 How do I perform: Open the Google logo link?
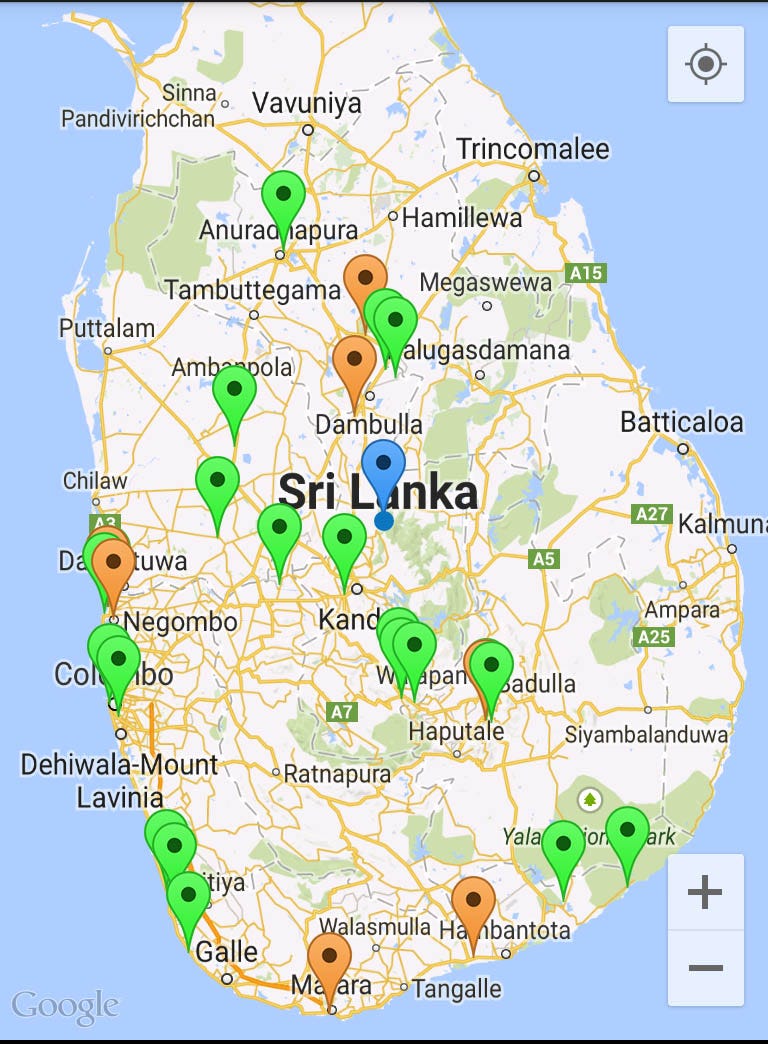coord(65,1004)
